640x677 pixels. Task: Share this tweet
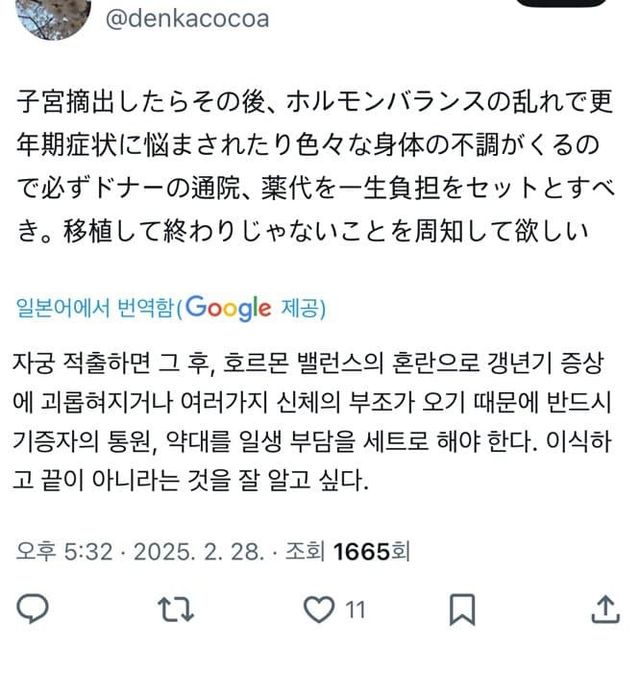tap(604, 608)
